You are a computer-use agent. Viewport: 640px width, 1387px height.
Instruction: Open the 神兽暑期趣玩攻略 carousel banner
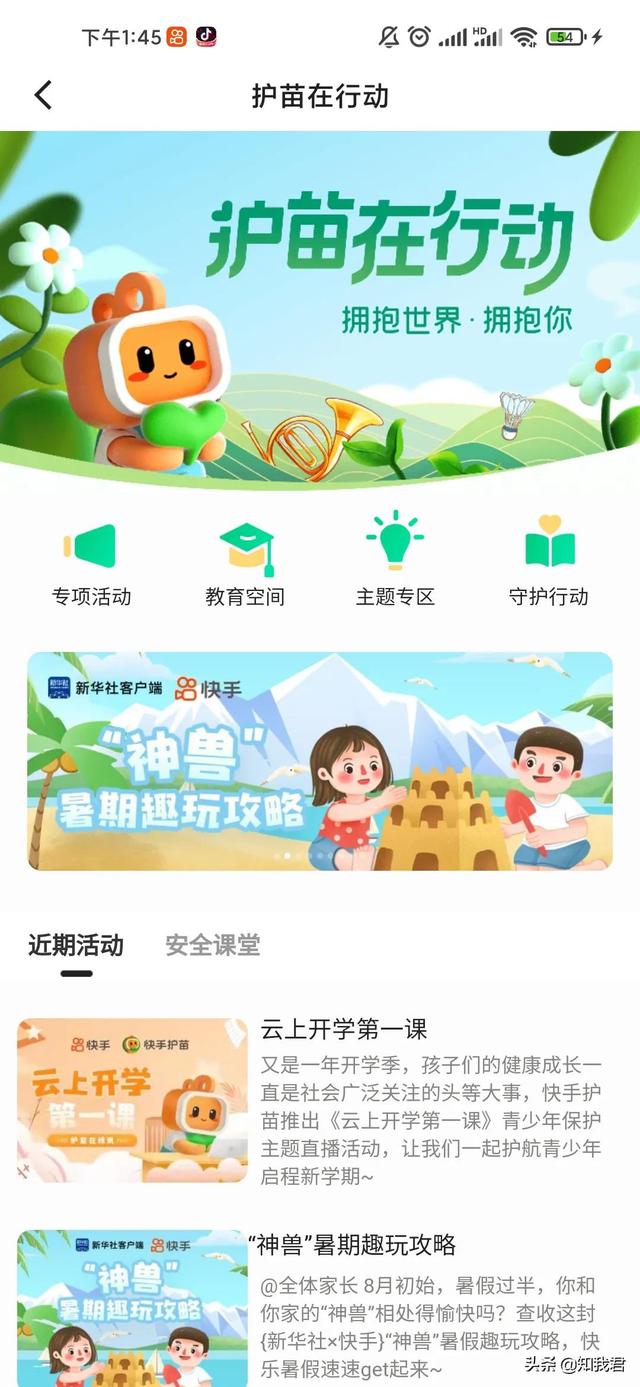(320, 761)
